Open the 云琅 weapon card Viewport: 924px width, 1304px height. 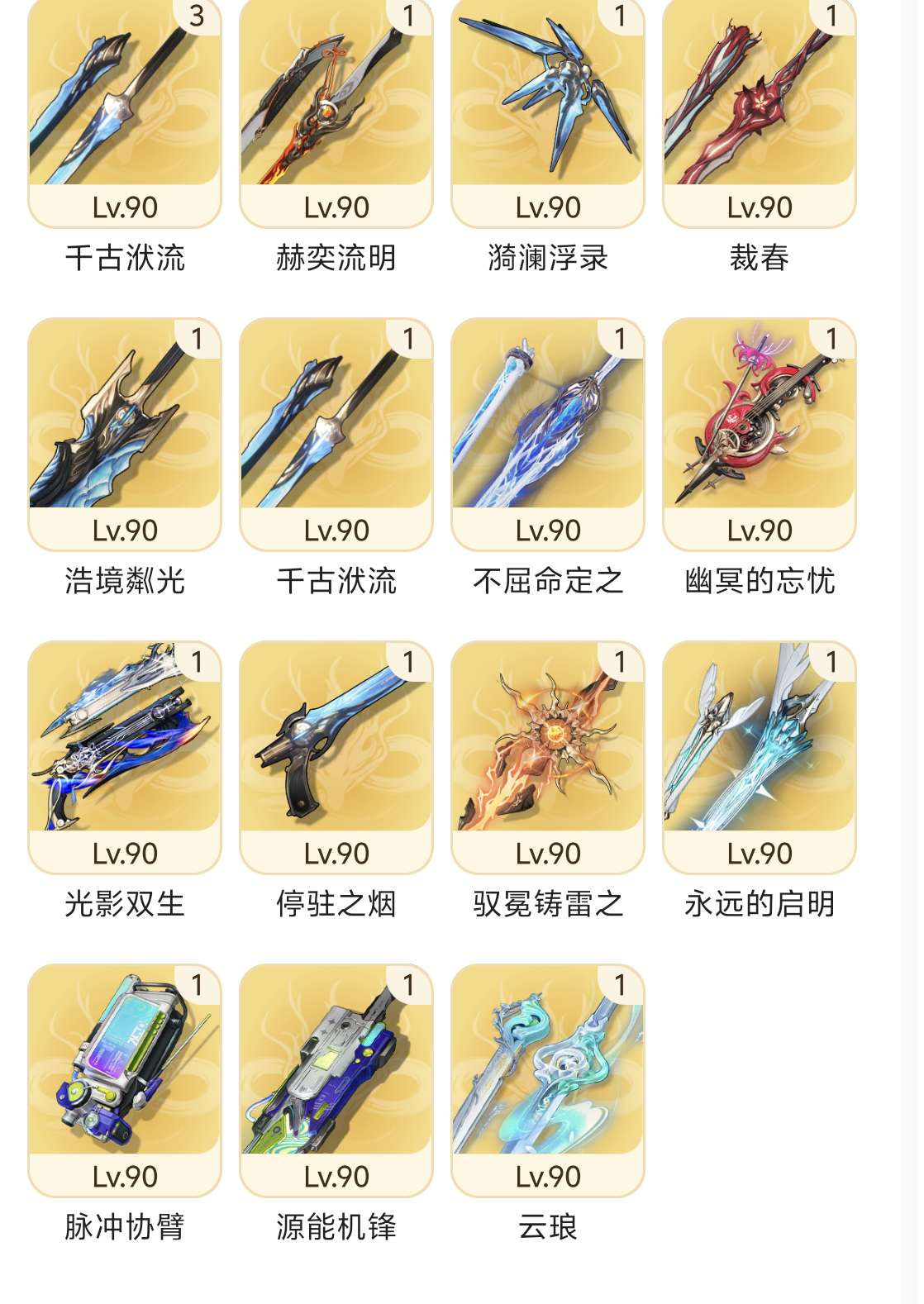click(x=548, y=1081)
